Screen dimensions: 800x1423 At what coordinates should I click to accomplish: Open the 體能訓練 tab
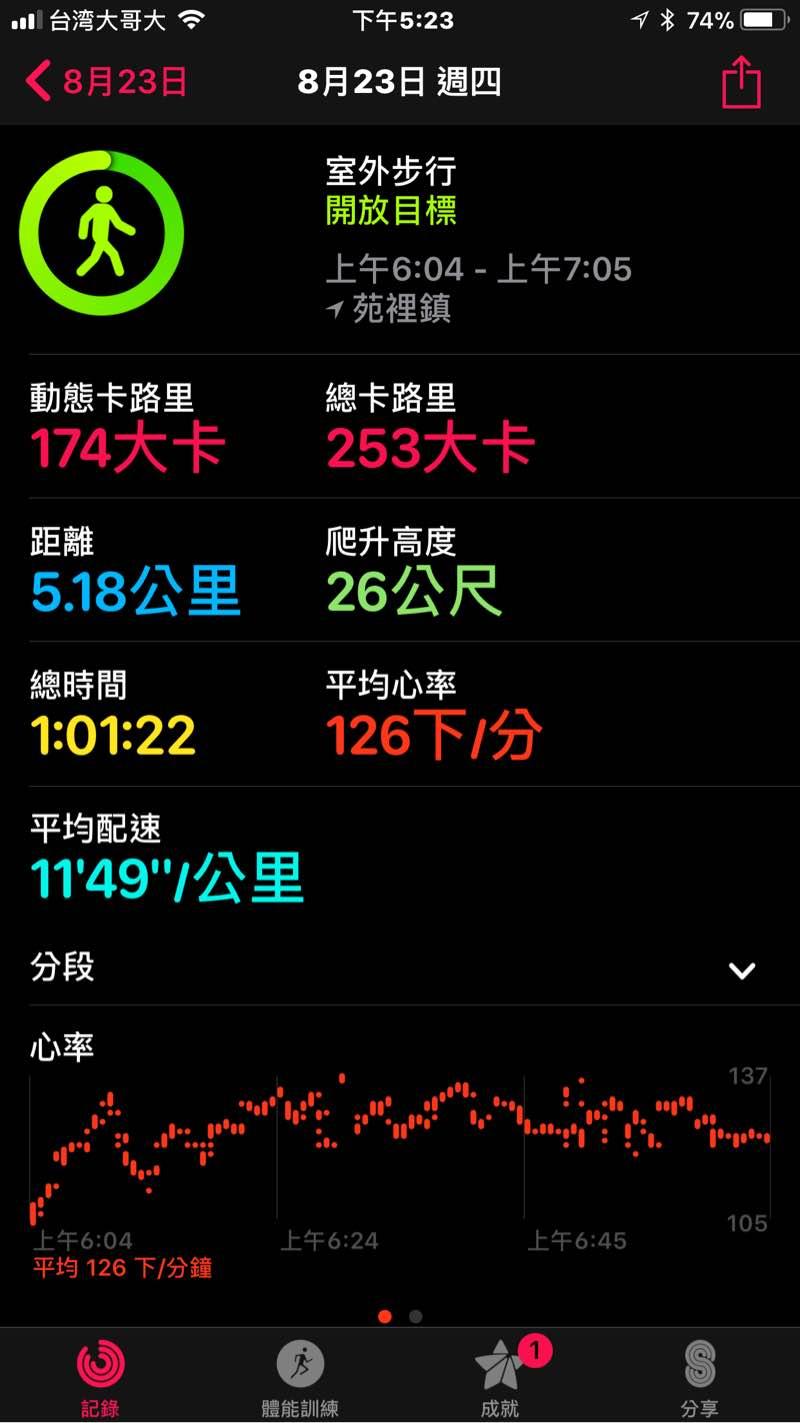(x=300, y=1378)
